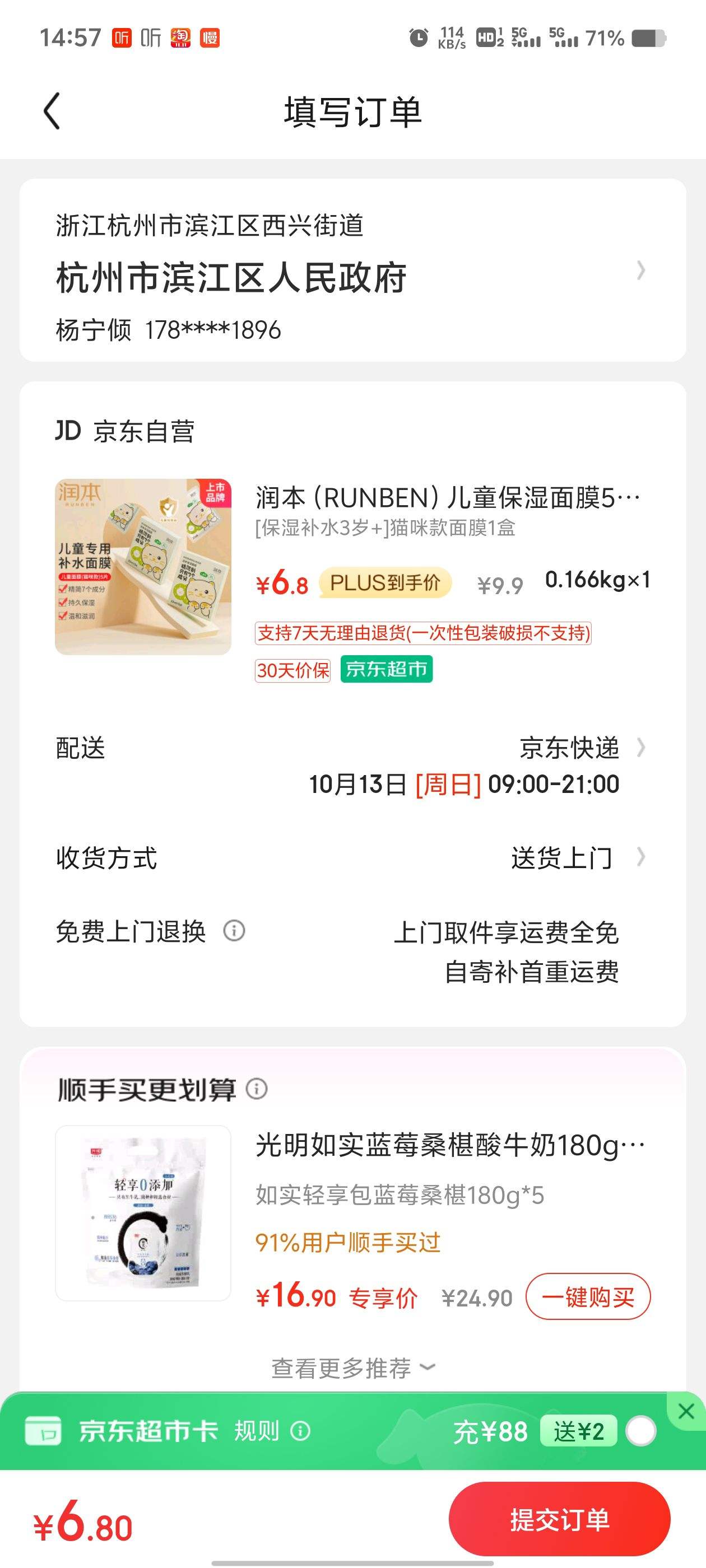Change 收货方式 from 送货上门
This screenshot has height=1568, width=706.
(352, 858)
